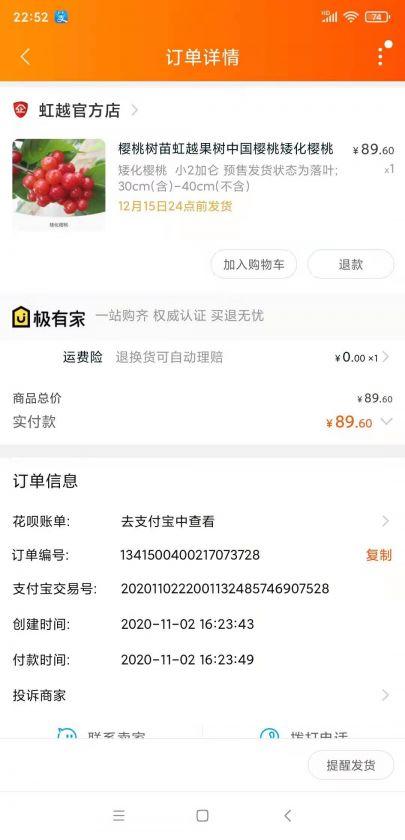Open 投诉商家 complaint row
This screenshot has width=405, height=840.
coord(202,696)
